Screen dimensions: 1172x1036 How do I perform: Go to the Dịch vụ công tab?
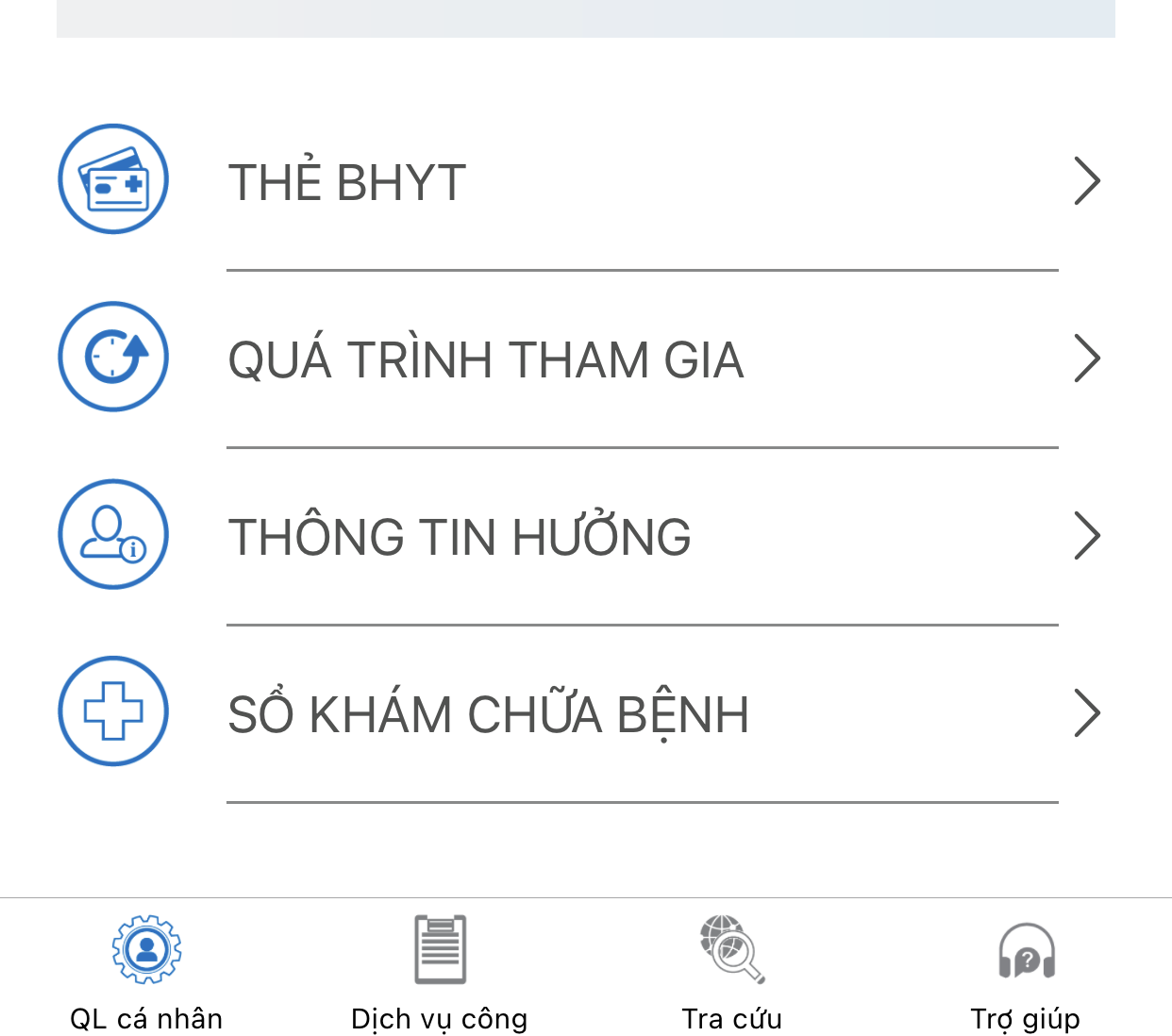pos(440,972)
